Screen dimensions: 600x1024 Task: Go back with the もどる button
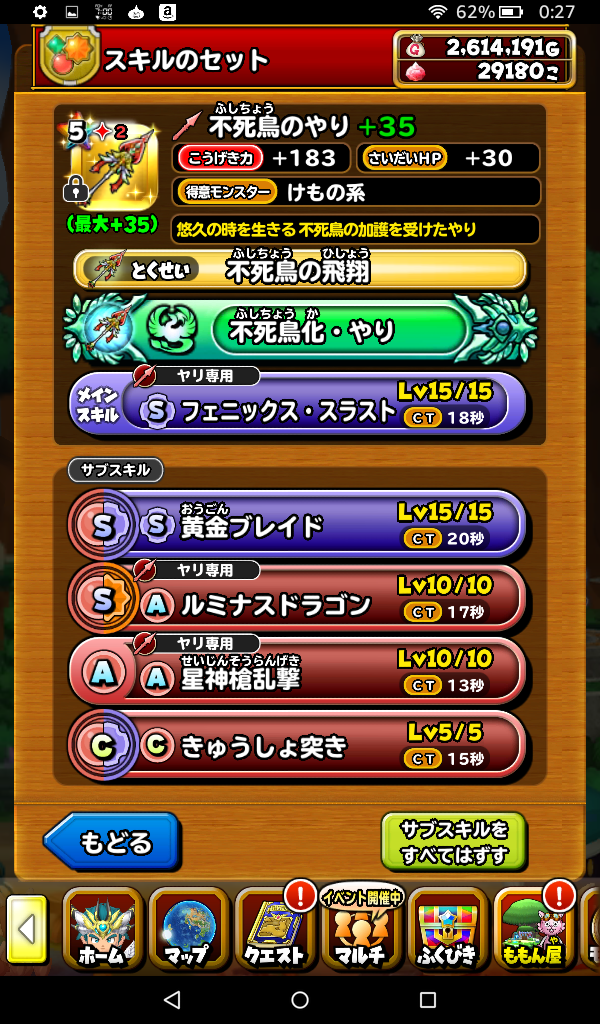pyautogui.click(x=112, y=842)
